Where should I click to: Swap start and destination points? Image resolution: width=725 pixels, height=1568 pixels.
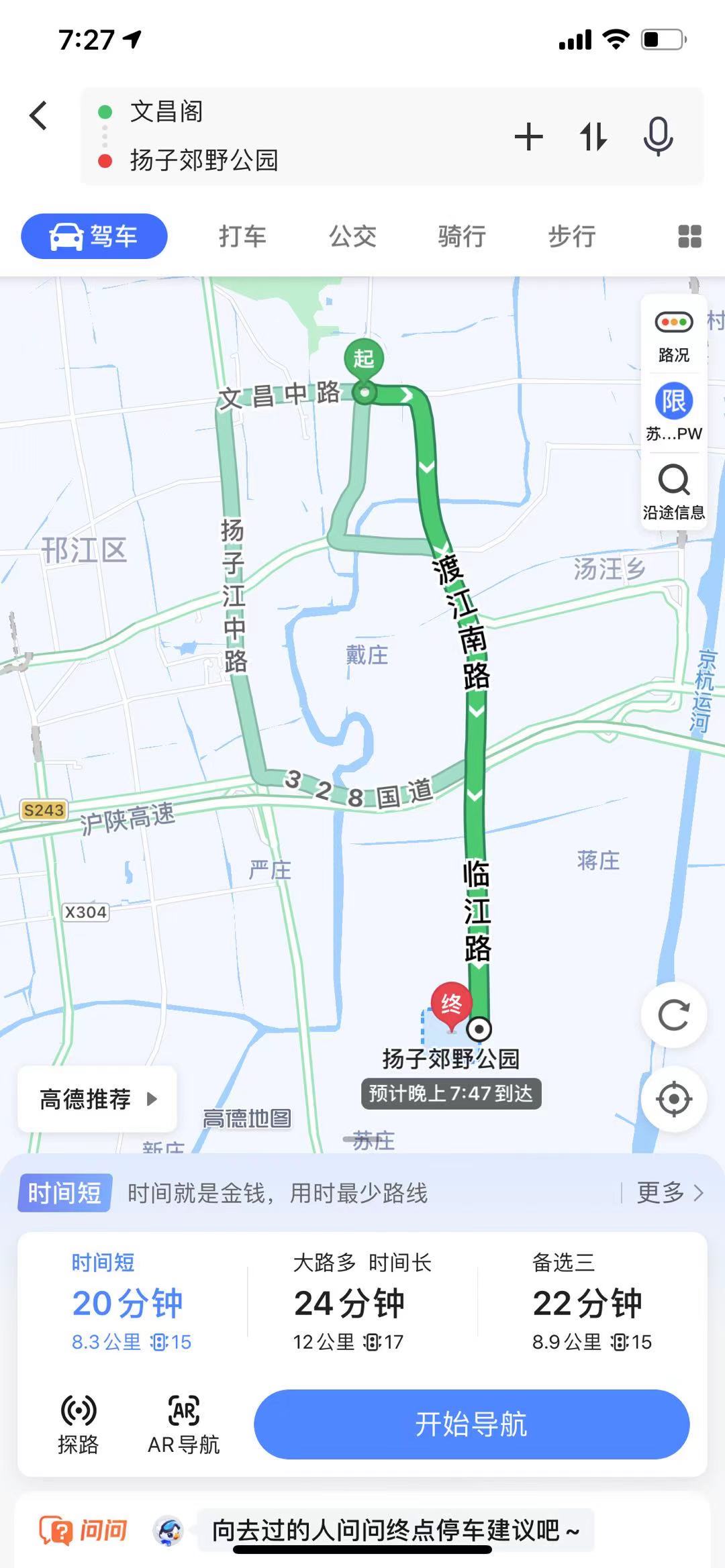(593, 136)
